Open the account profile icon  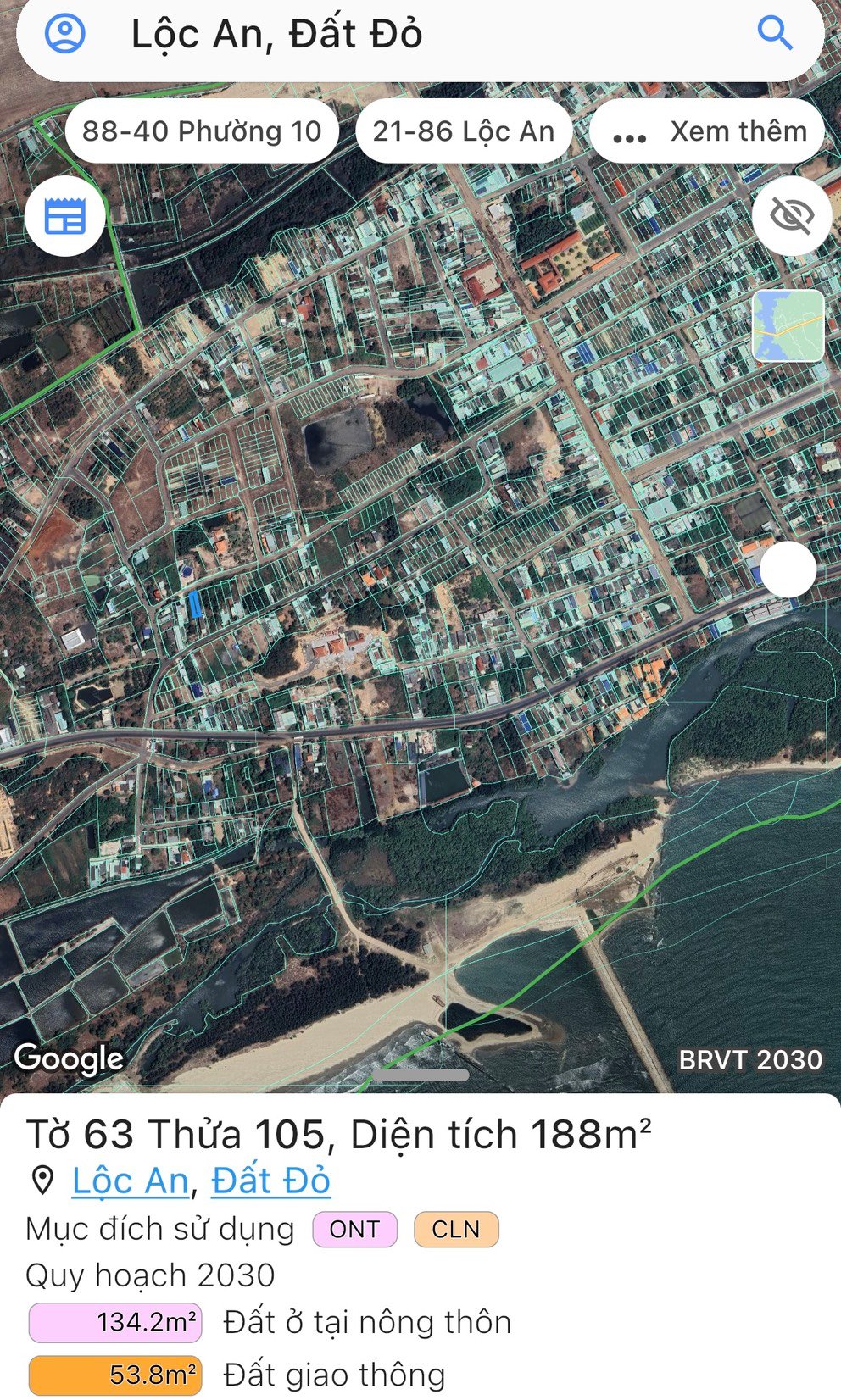click(65, 34)
